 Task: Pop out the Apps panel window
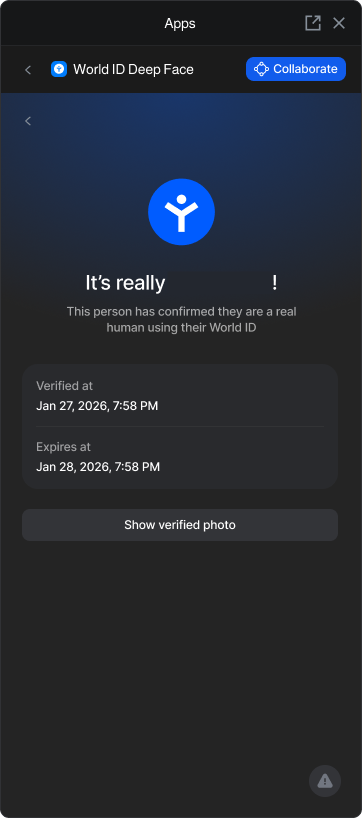click(312, 23)
